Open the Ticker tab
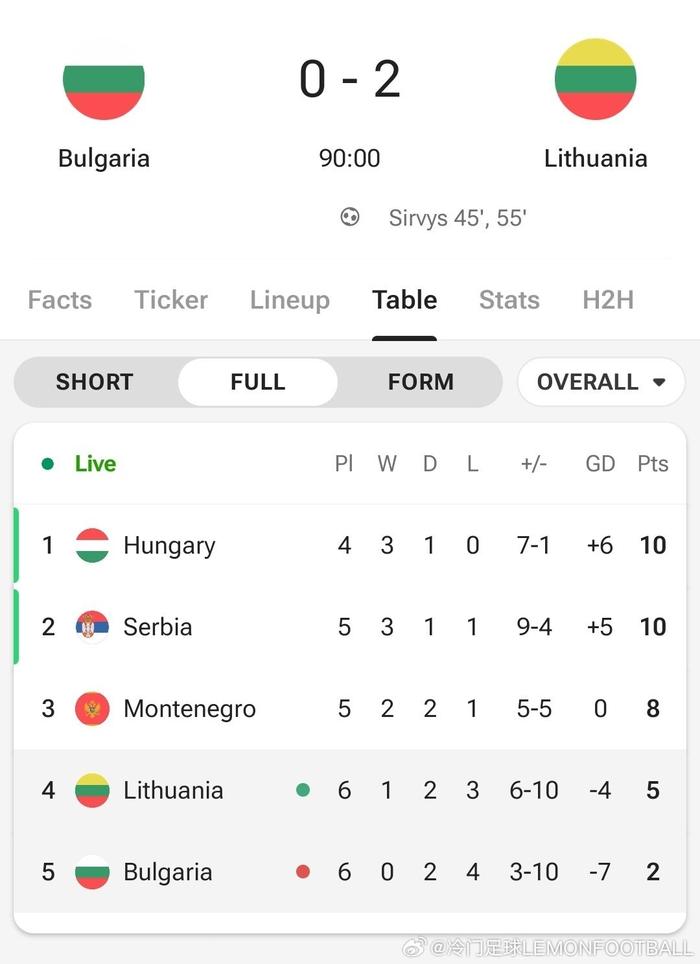The height and width of the screenshot is (964, 700). (171, 300)
